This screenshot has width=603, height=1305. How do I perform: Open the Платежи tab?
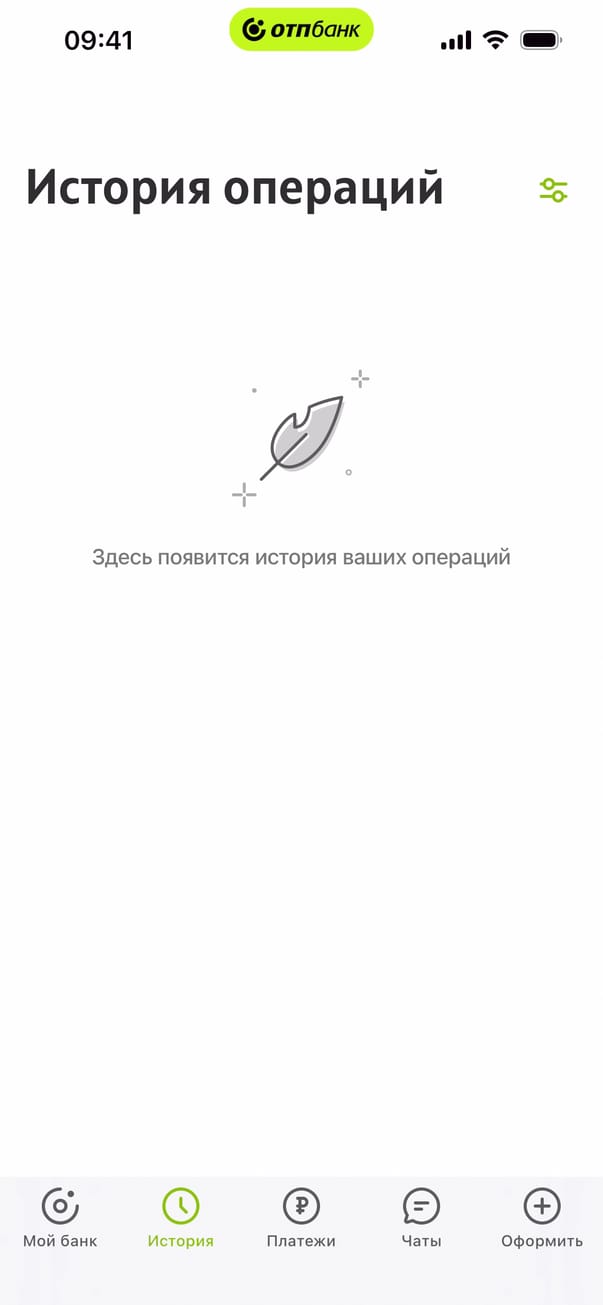tap(301, 1218)
